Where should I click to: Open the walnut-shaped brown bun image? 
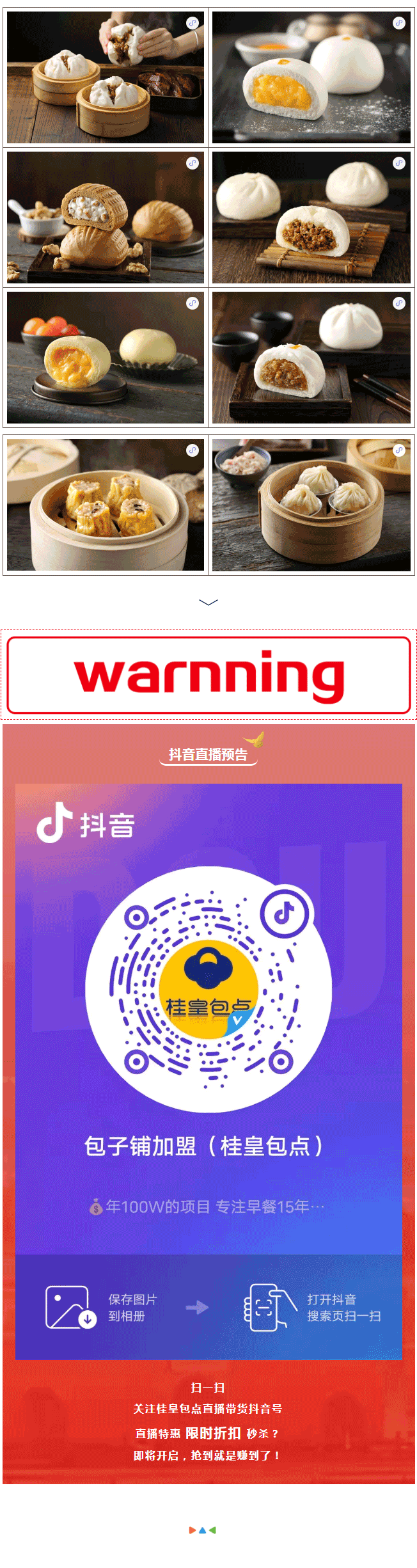pos(106,218)
